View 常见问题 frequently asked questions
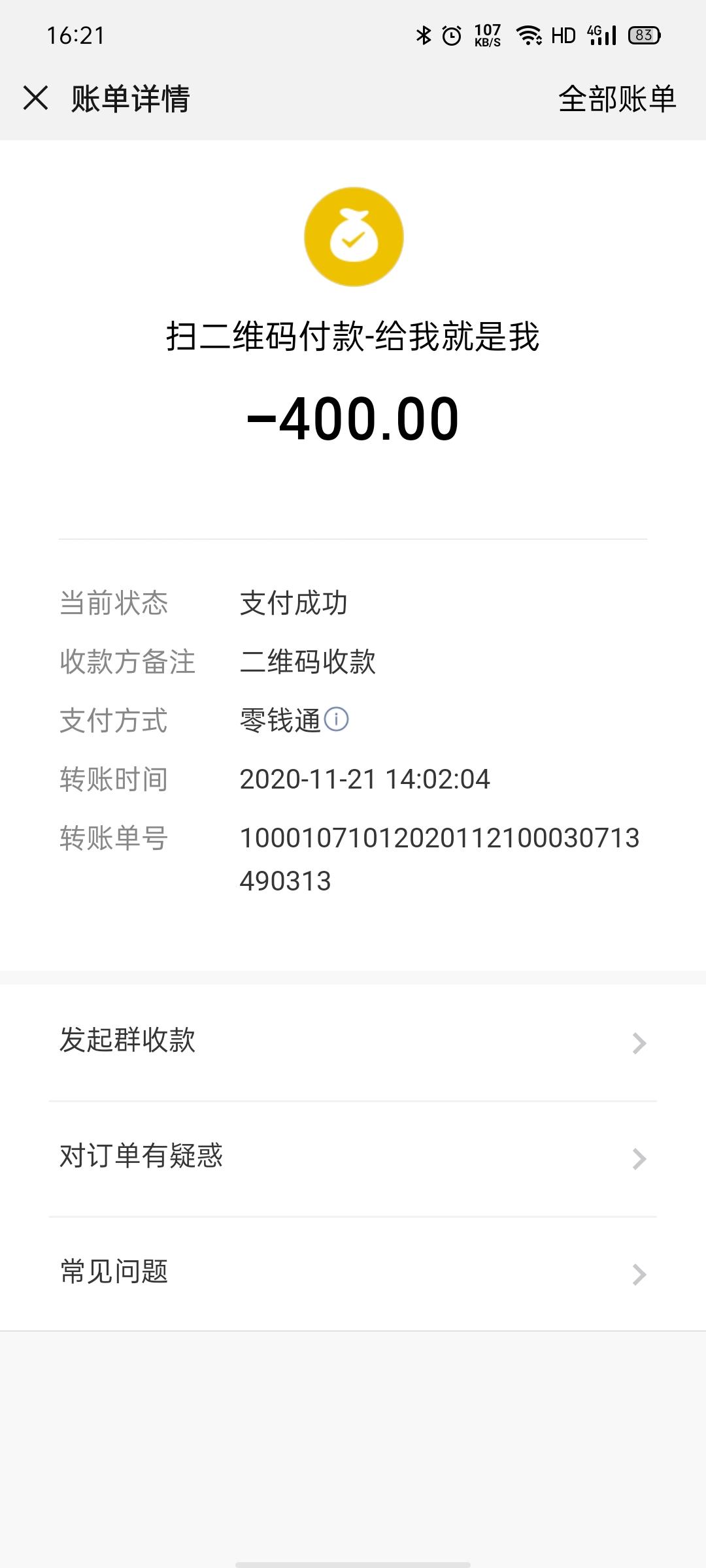Screen dimensions: 706x1568 (353, 1273)
